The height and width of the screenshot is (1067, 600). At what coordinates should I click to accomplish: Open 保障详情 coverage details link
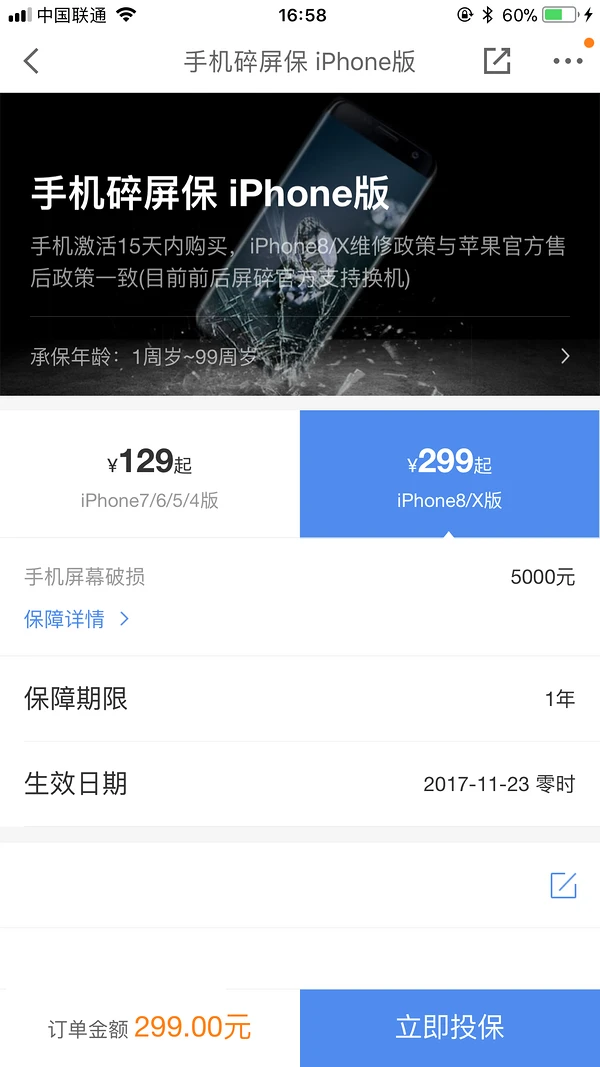click(x=77, y=619)
